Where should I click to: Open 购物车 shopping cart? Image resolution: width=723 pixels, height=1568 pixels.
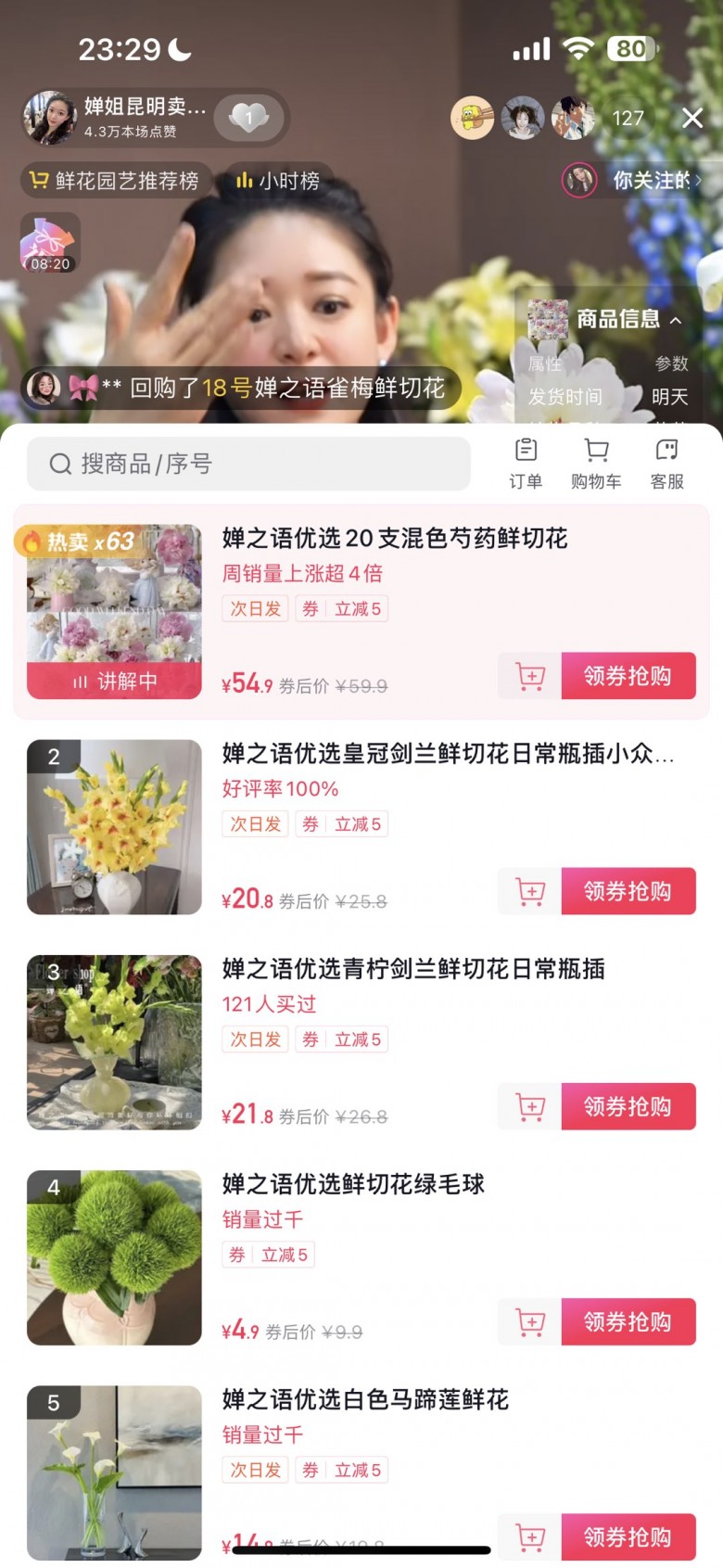click(x=596, y=463)
